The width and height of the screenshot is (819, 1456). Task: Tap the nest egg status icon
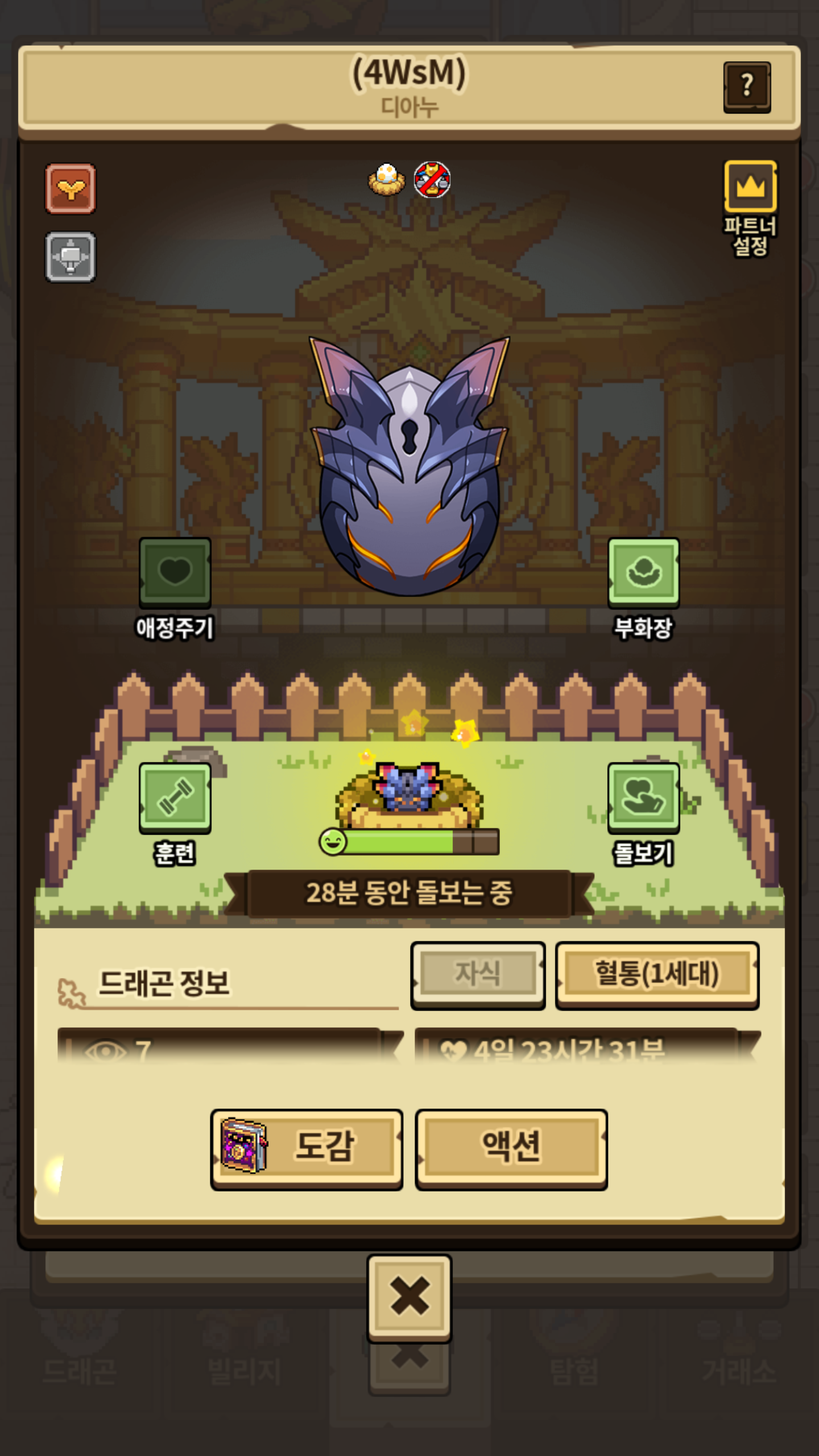pyautogui.click(x=387, y=180)
